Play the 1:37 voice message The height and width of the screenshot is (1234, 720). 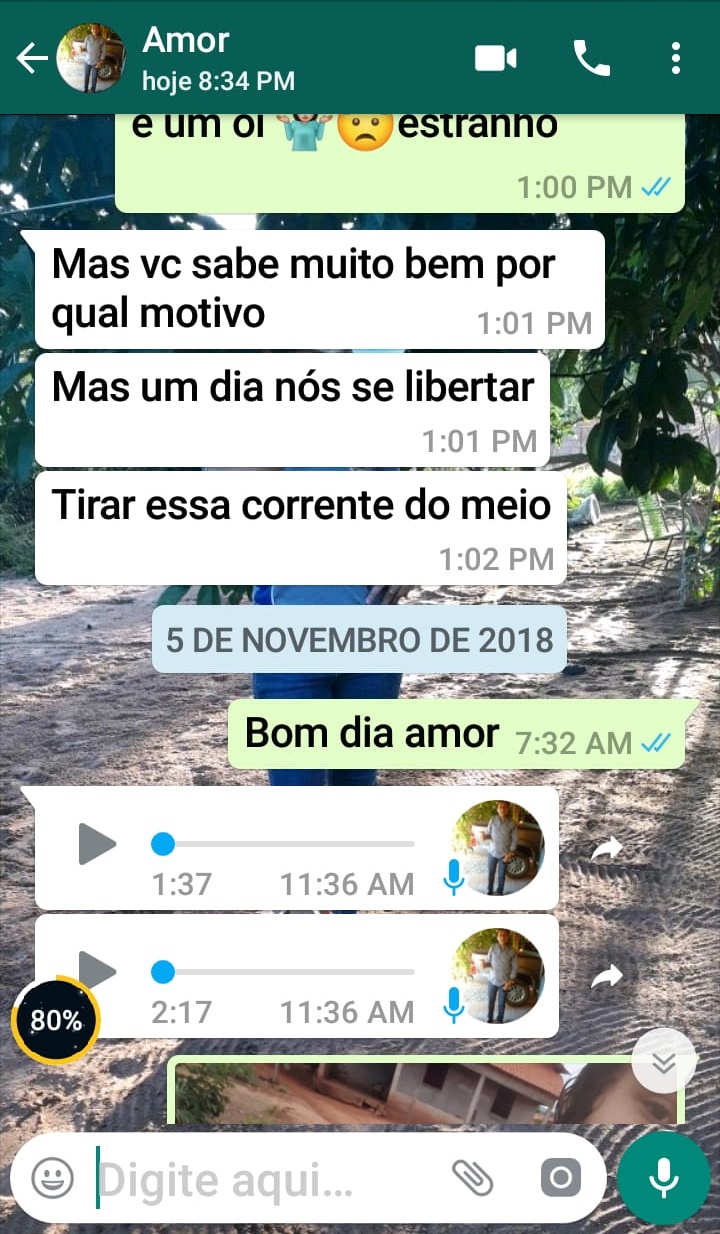pos(97,845)
